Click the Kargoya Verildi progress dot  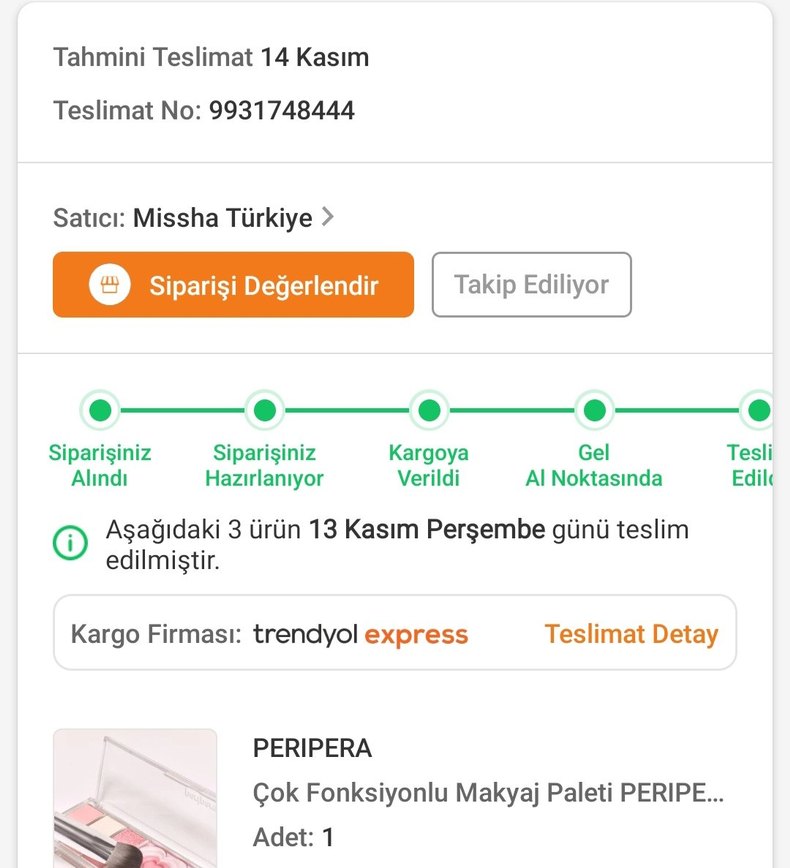click(429, 410)
